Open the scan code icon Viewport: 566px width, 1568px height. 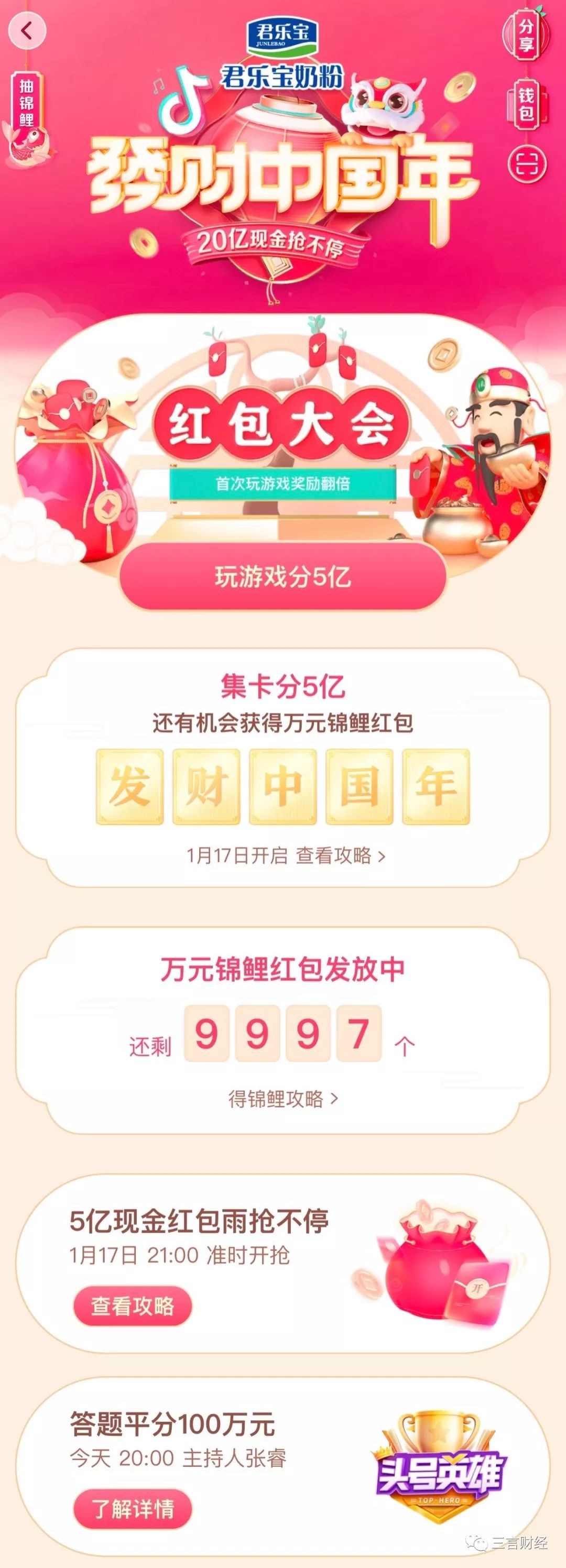pyautogui.click(x=527, y=165)
